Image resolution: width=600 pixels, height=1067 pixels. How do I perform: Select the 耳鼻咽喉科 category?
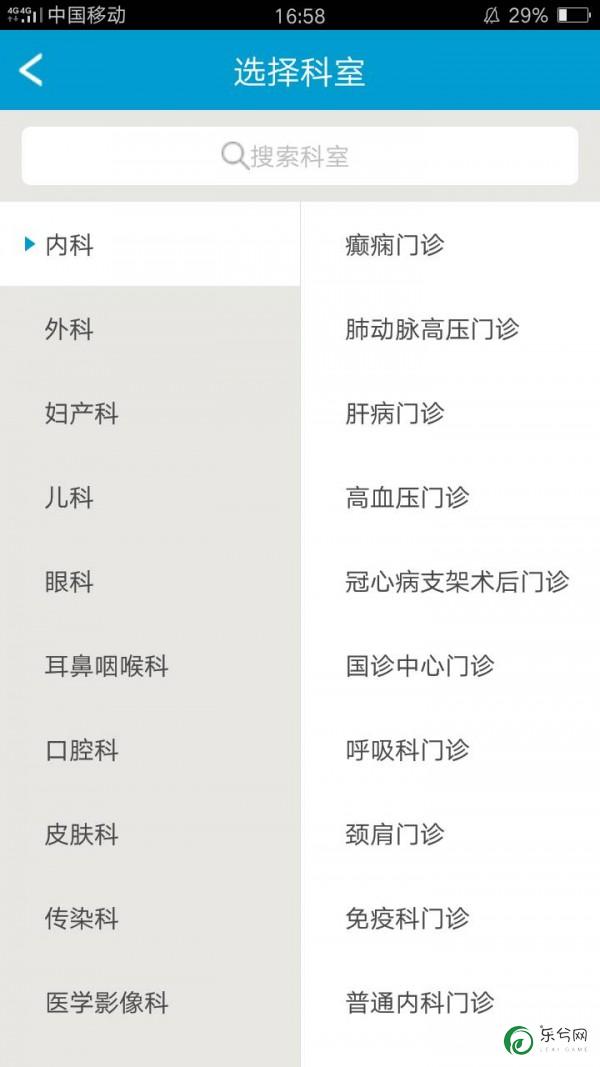pos(150,666)
